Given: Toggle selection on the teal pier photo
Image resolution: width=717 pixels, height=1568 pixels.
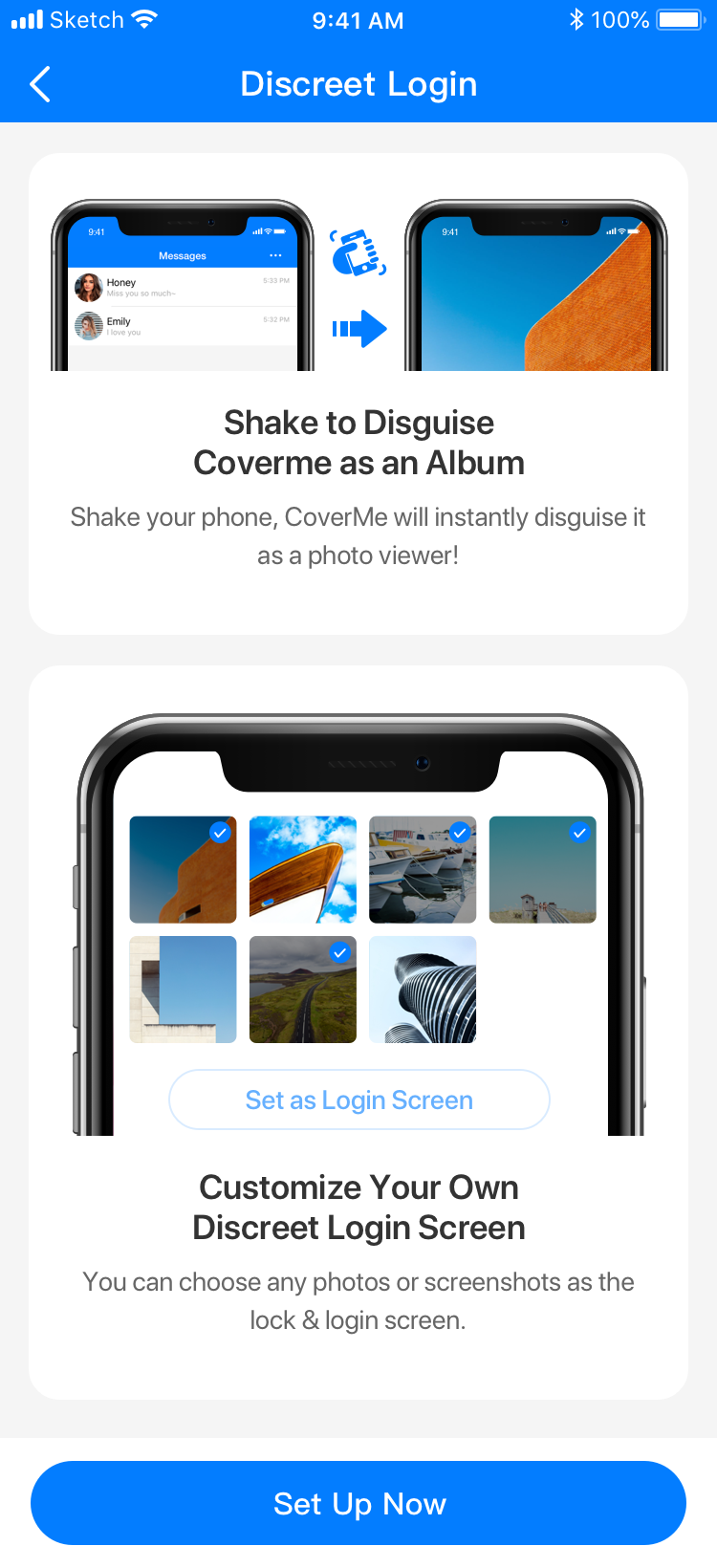Looking at the screenshot, I should tap(579, 833).
